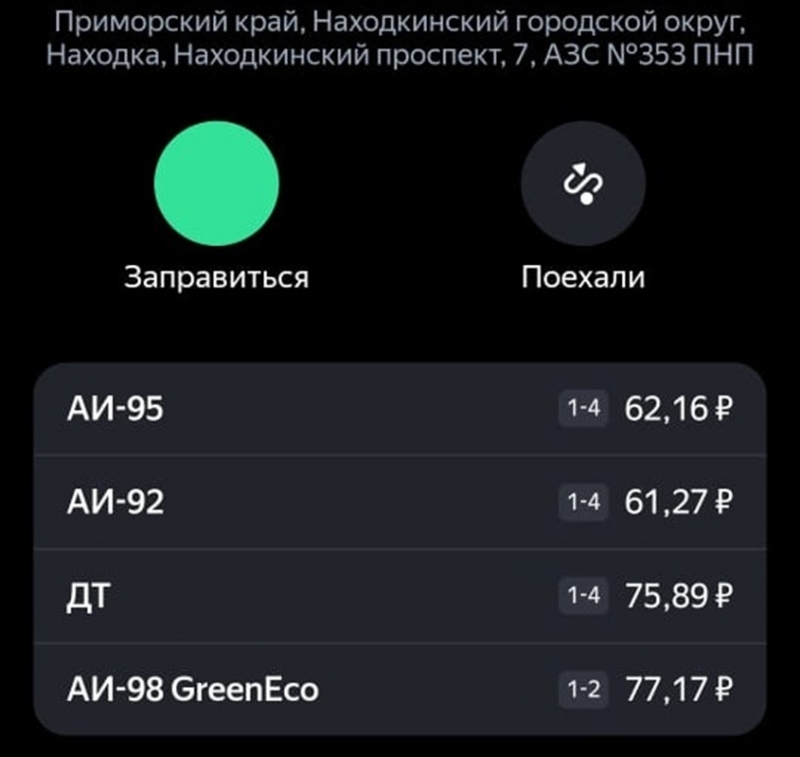Select АИ-95 fuel row
Screen dimensions: 800x757
pos(400,409)
